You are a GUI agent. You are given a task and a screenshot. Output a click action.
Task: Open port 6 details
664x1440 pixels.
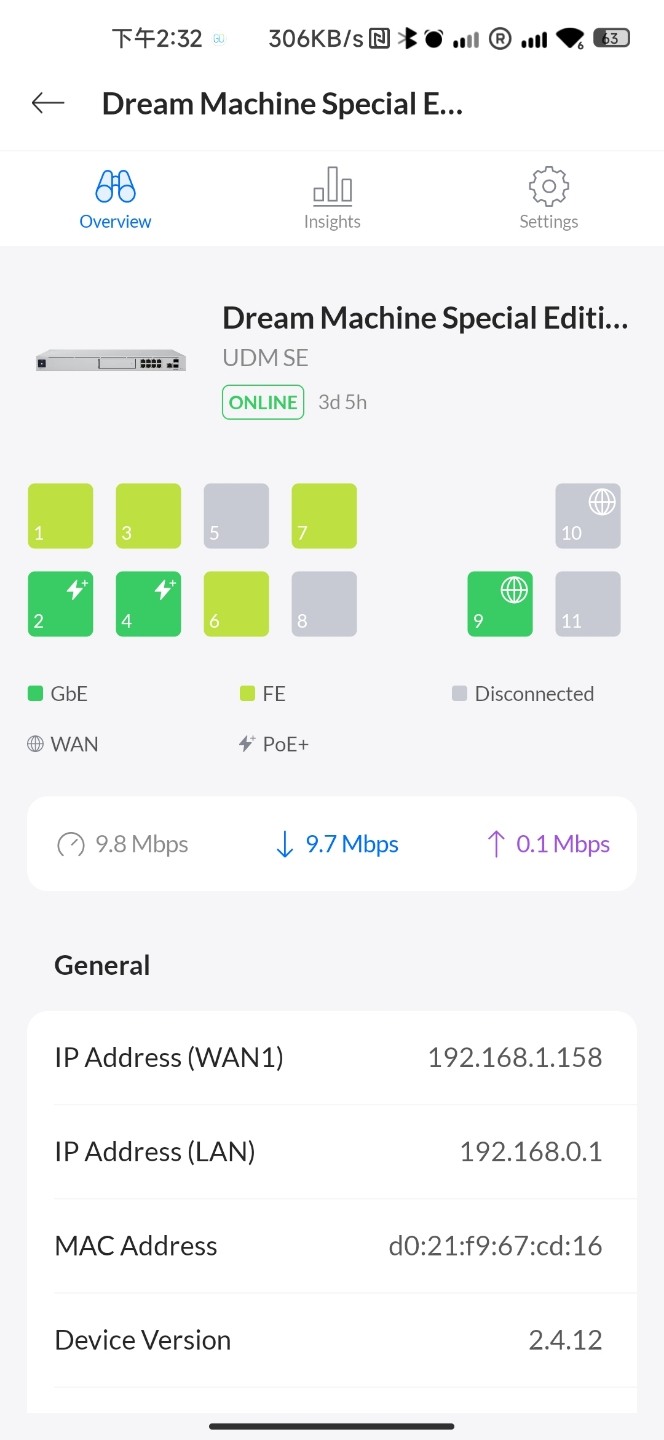(x=236, y=604)
